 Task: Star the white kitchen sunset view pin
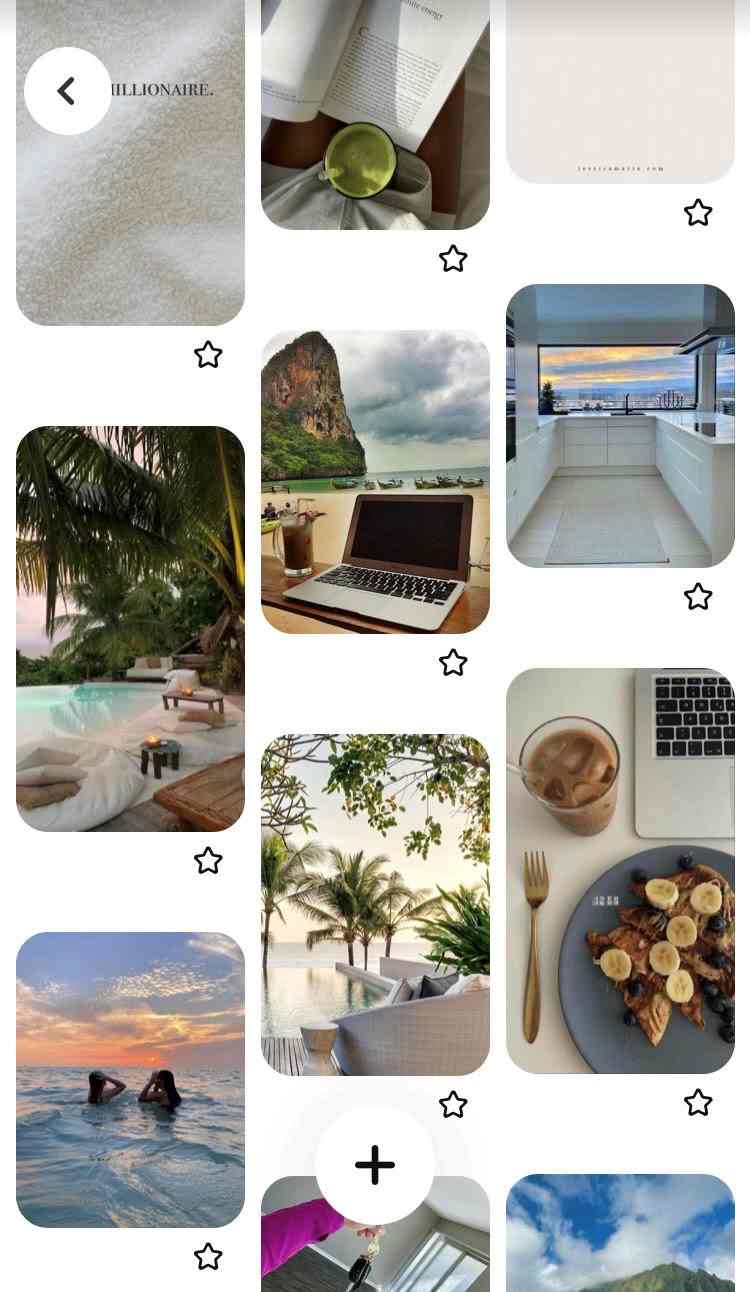click(698, 596)
